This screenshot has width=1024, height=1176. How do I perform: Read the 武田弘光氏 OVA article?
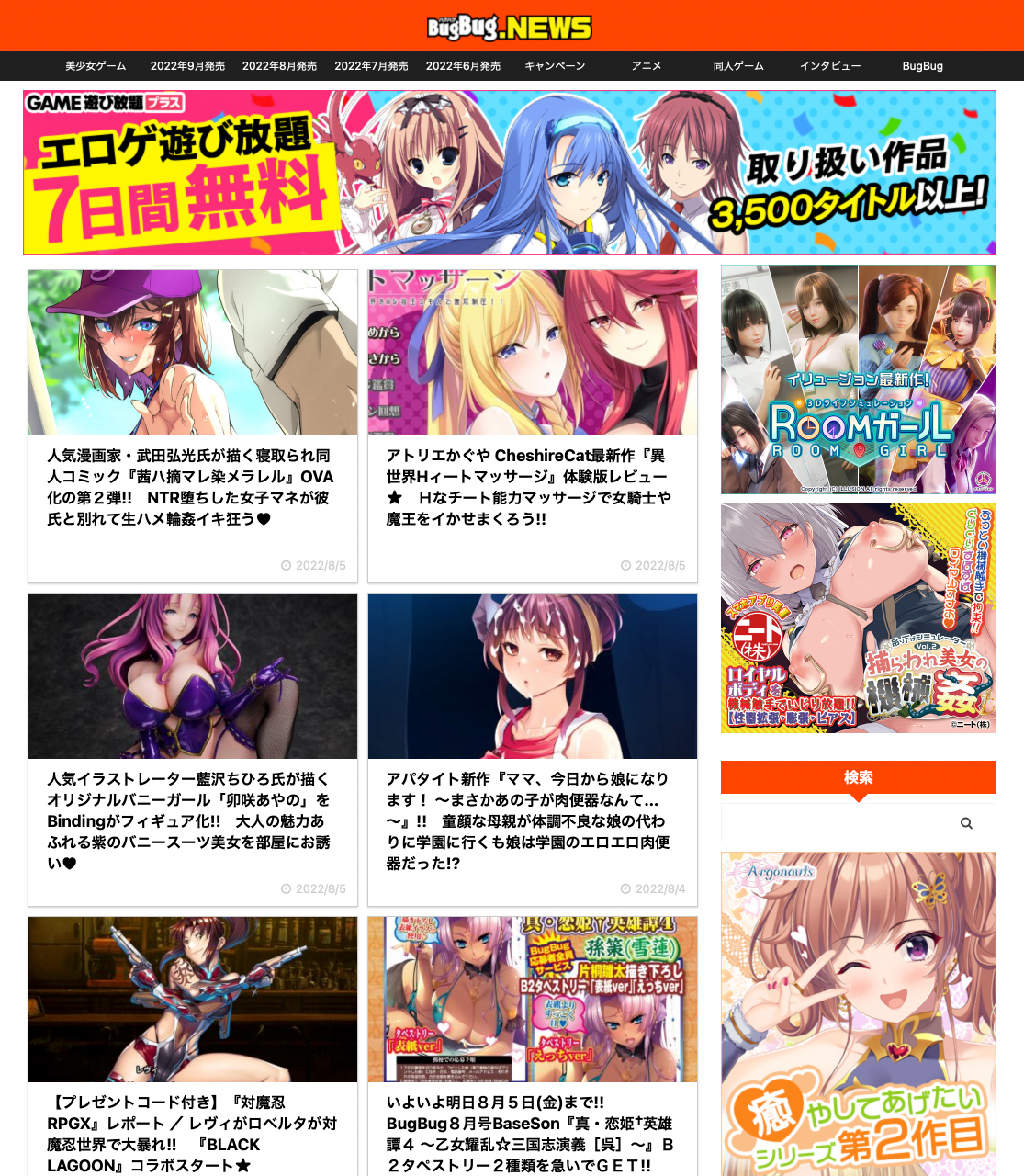pyautogui.click(x=191, y=487)
